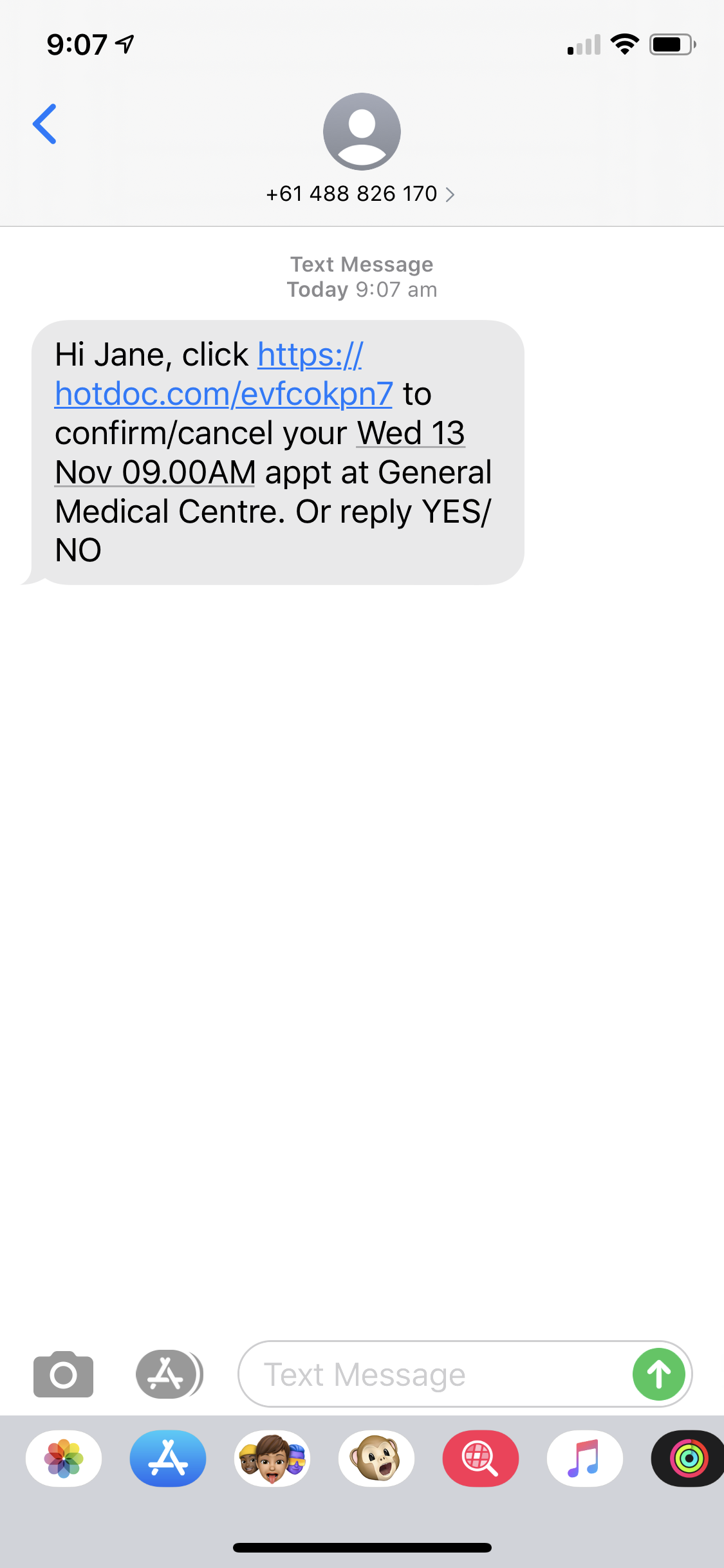724x1568 pixels.
Task: Send the message with green arrow
Action: tap(658, 1374)
